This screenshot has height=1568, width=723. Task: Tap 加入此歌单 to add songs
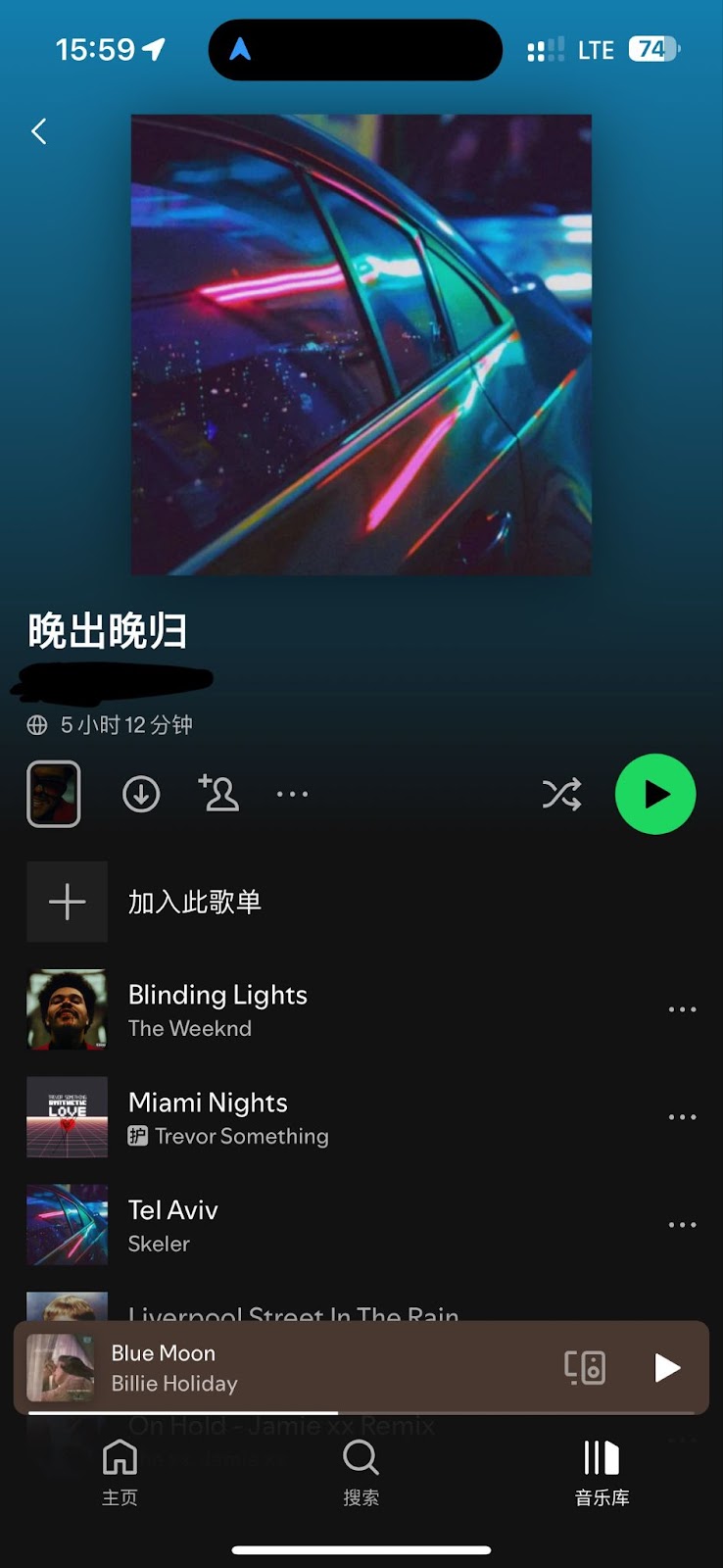[x=194, y=902]
